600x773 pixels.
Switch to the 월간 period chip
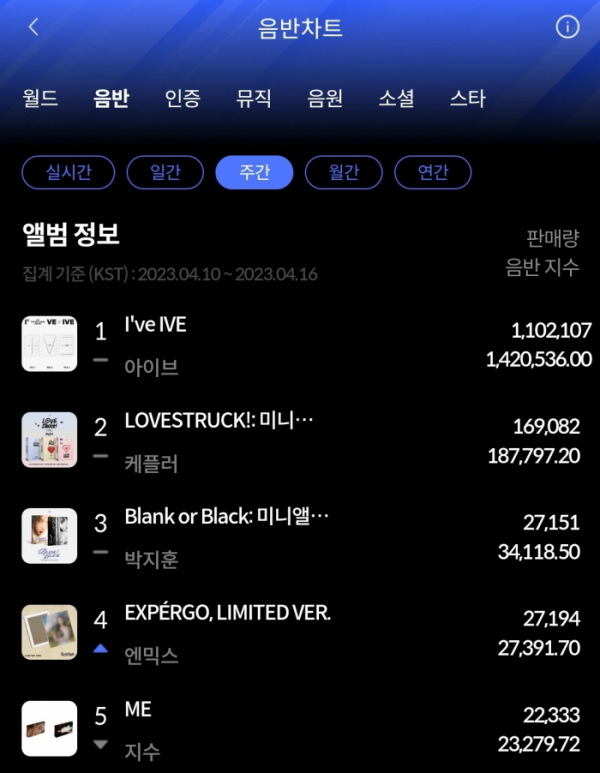(343, 172)
